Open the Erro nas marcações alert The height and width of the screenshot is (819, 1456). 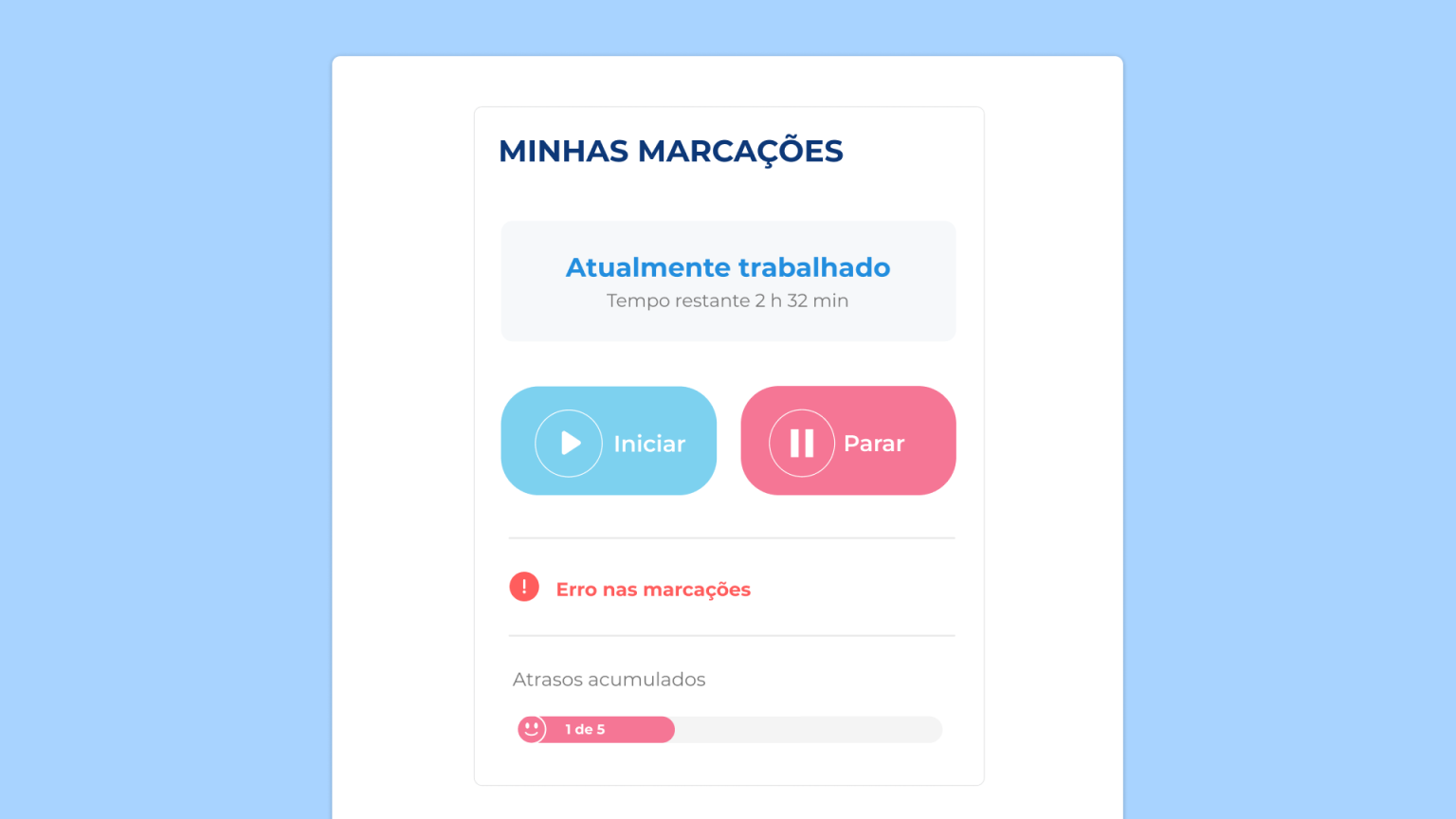652,589
